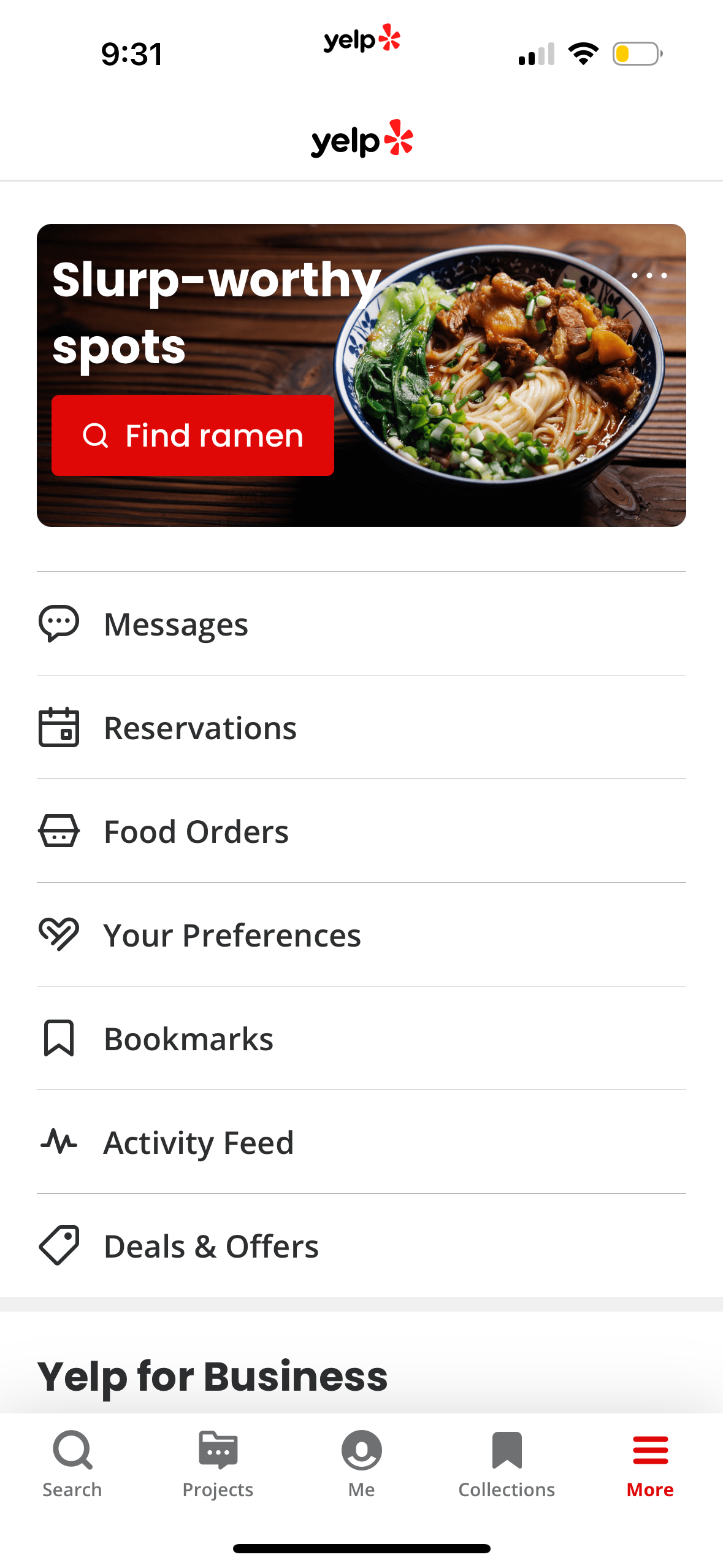
Task: Select the Bookmarks ribbon icon
Action: point(59,1038)
